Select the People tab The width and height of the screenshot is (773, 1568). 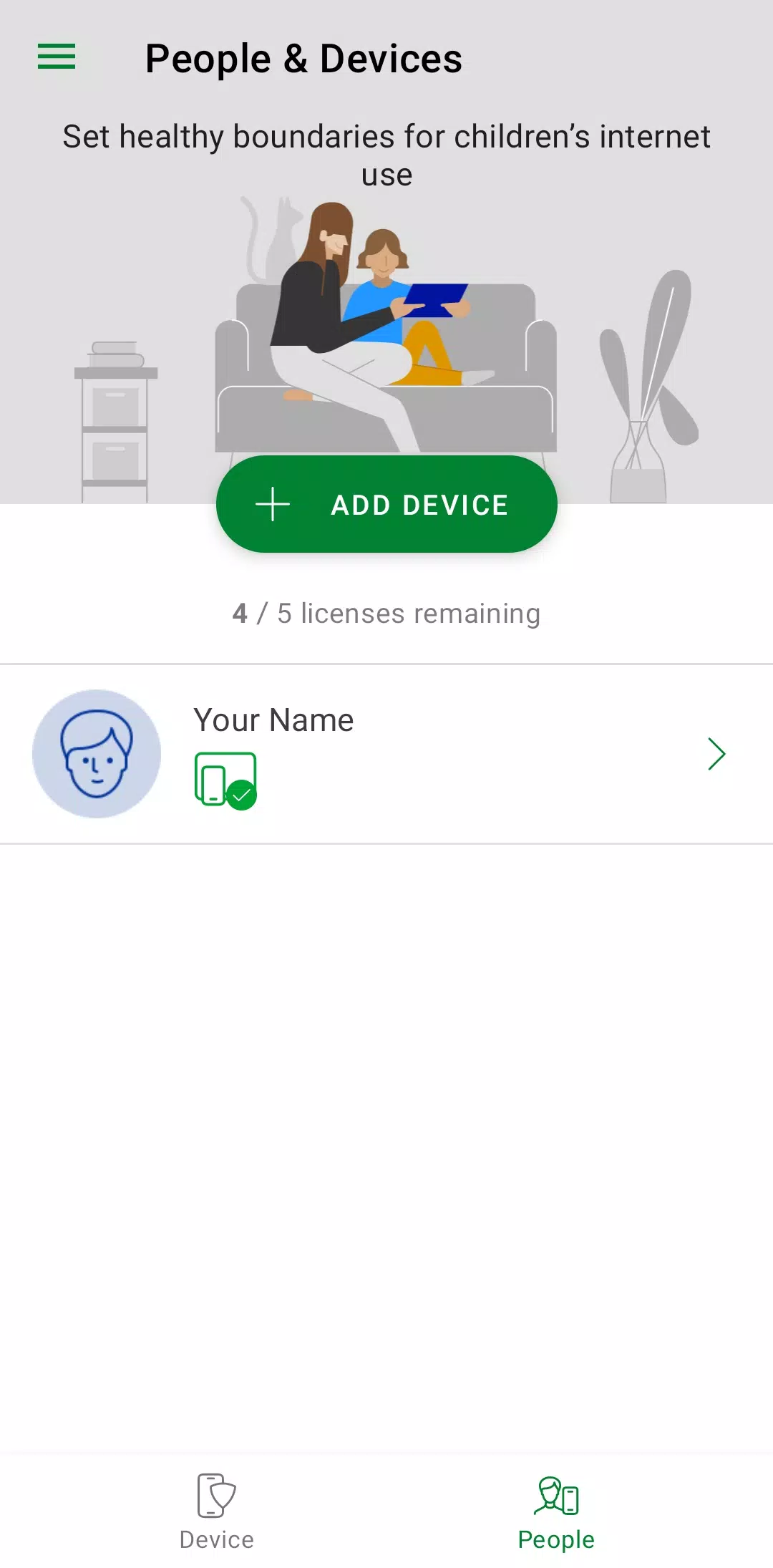click(x=556, y=1511)
